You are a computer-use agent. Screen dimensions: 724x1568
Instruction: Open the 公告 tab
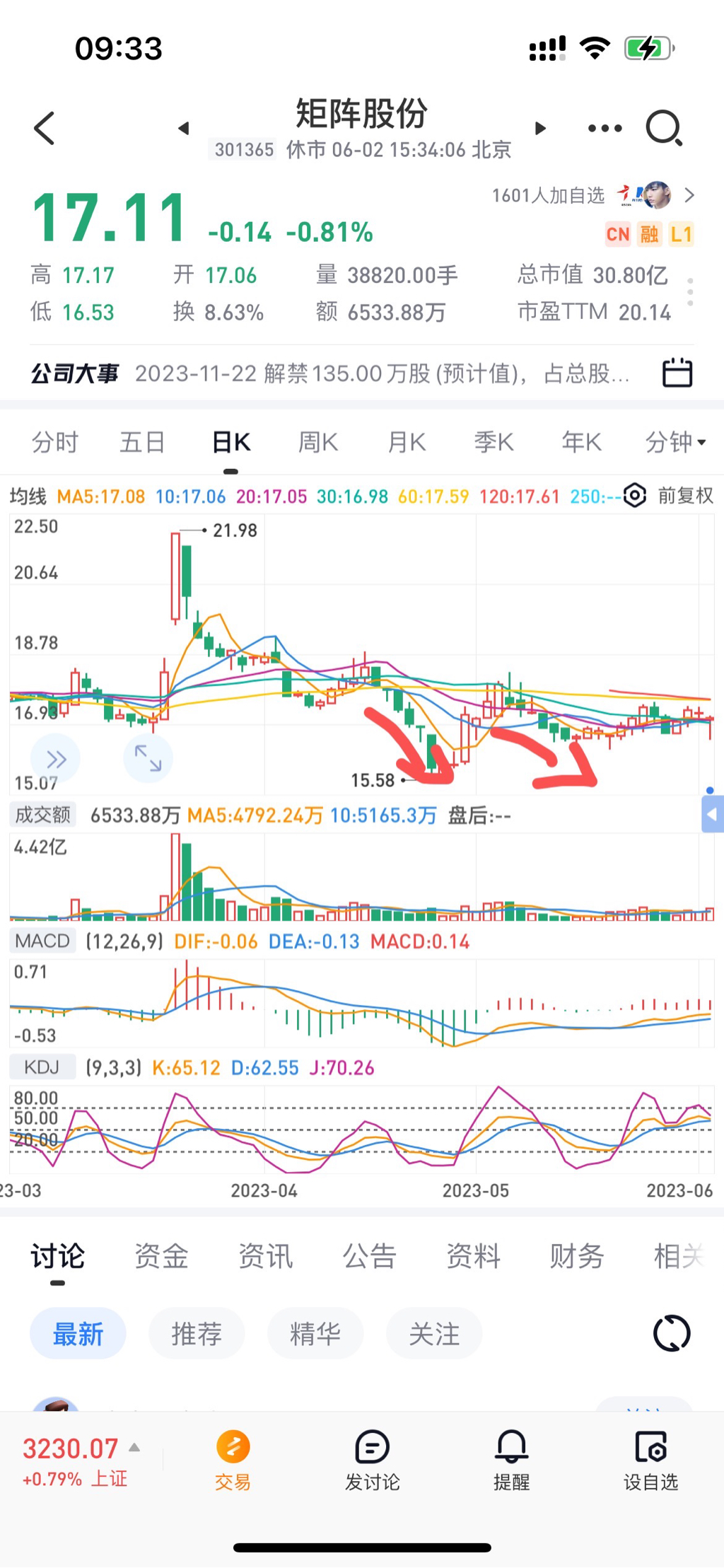point(369,1256)
